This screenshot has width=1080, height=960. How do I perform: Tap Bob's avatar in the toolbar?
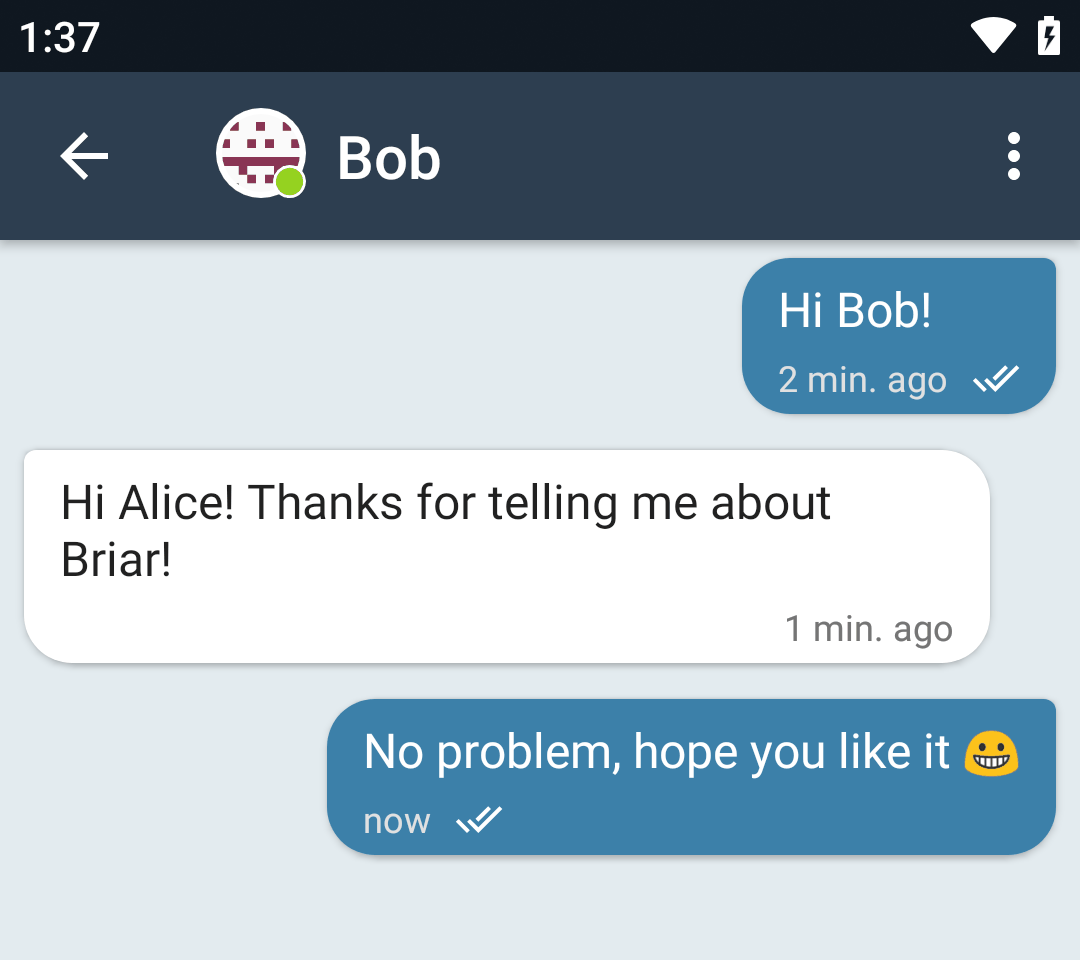pyautogui.click(x=261, y=153)
